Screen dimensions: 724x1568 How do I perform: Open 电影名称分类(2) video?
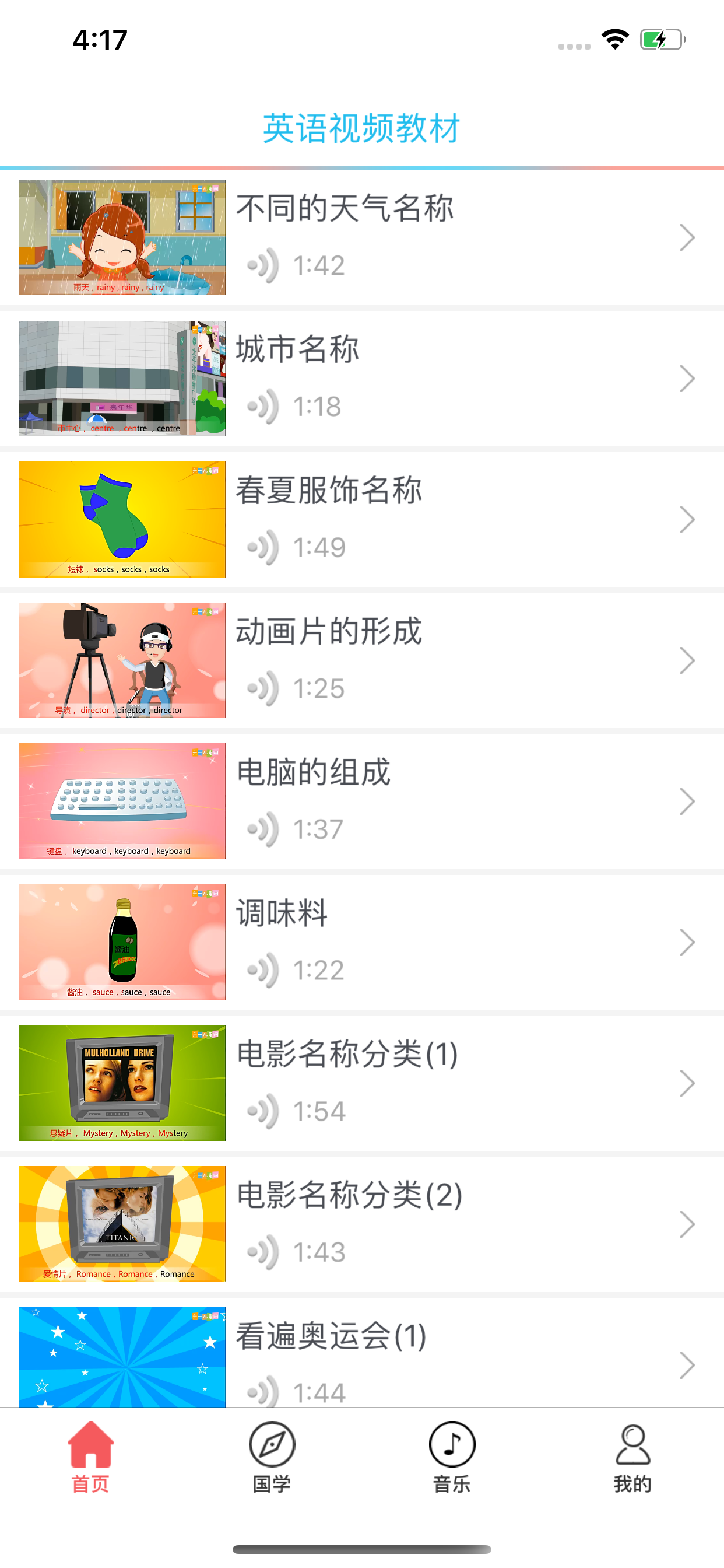362,1224
